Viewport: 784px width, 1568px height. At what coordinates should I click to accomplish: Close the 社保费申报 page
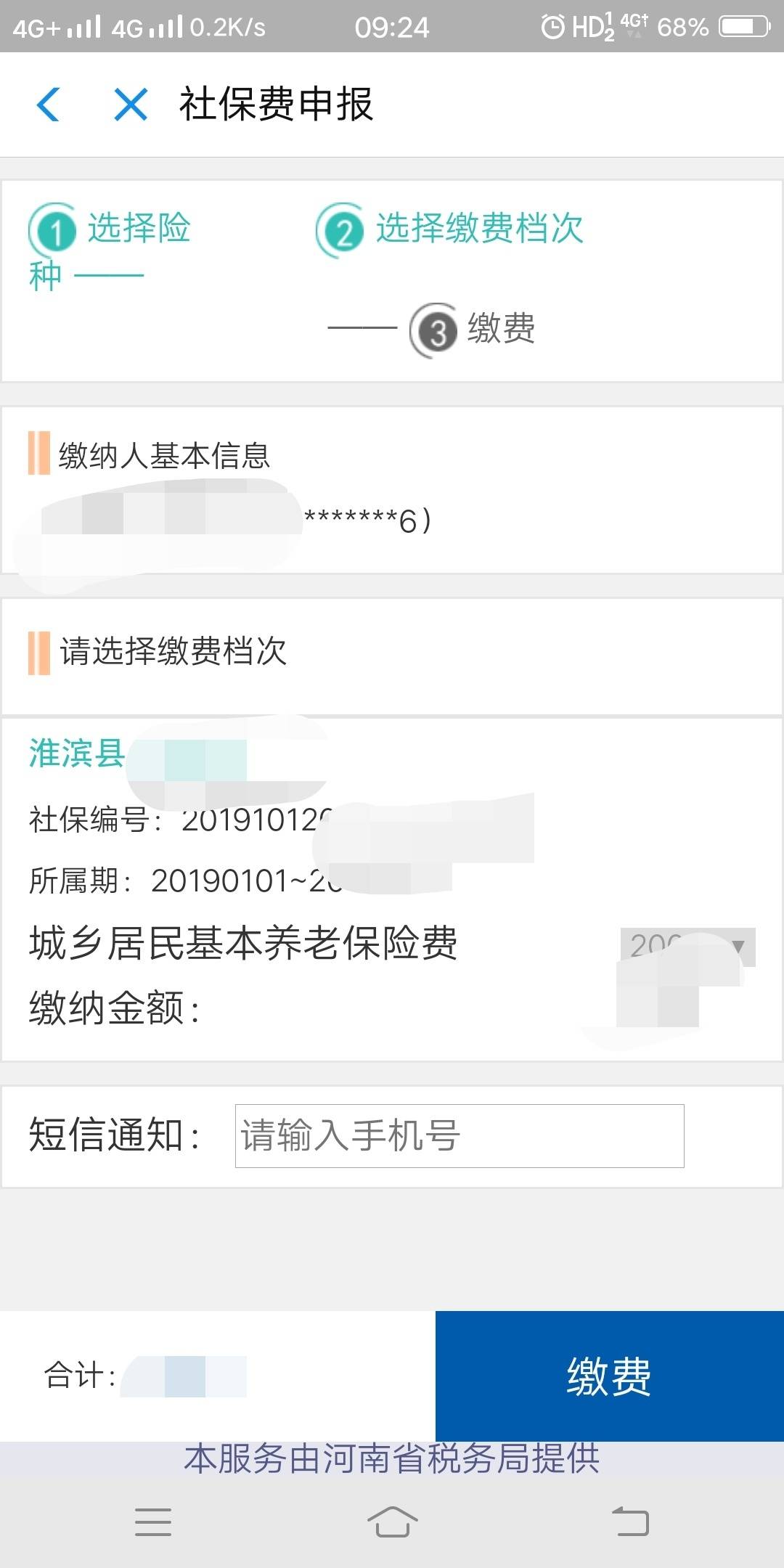(x=131, y=105)
